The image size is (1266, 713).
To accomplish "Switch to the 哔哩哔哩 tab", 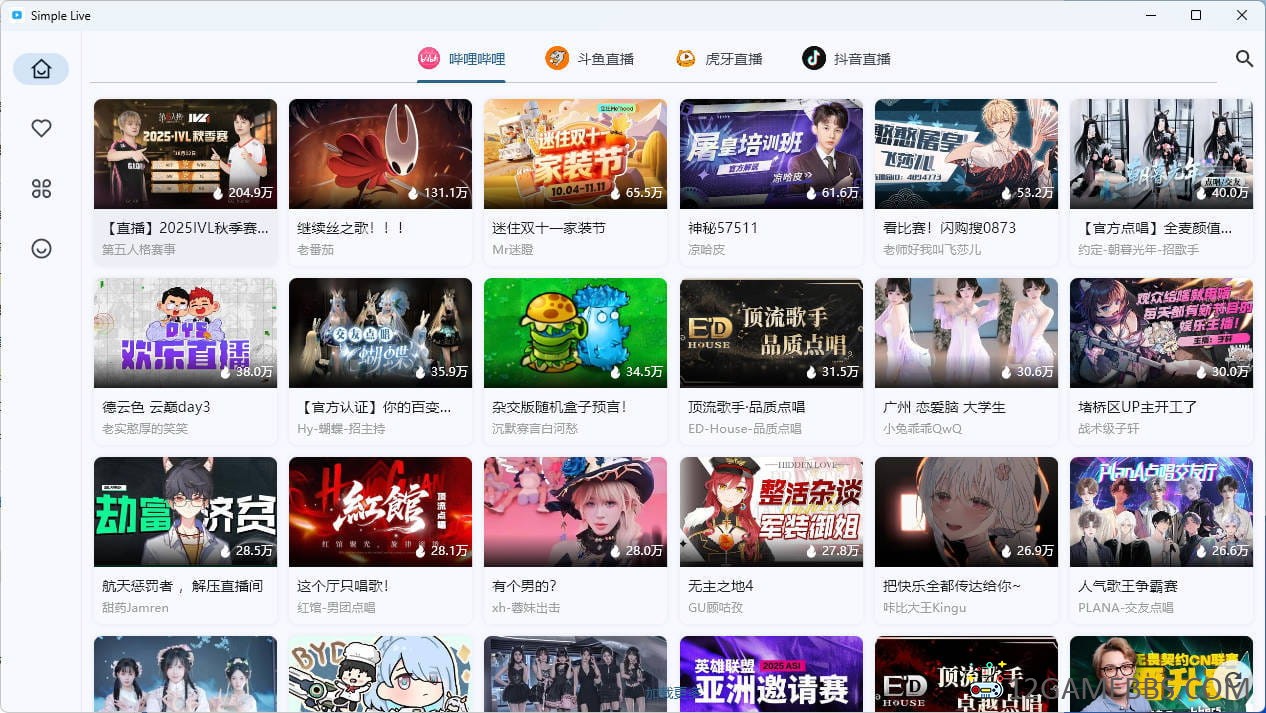I will tap(461, 59).
